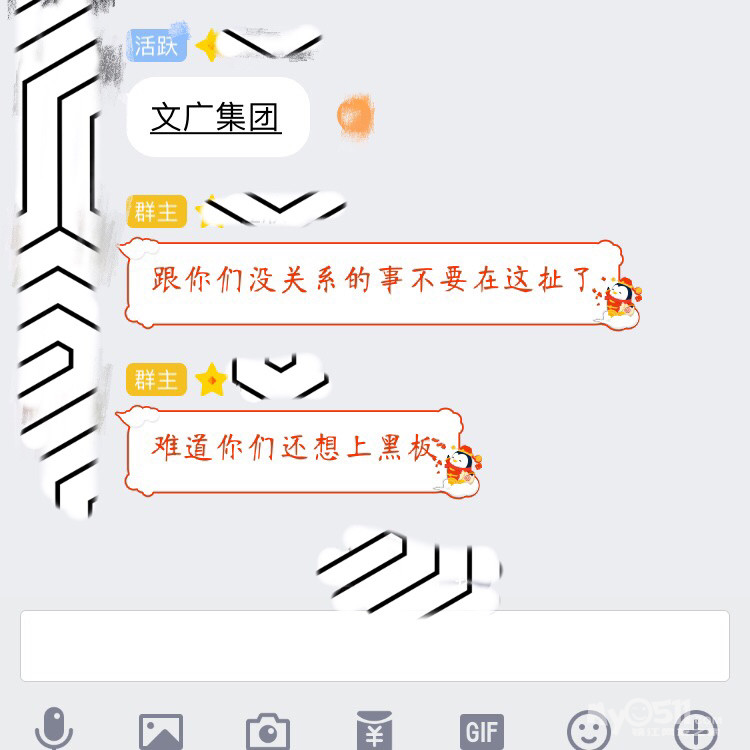Open the photo gallery picker

(160, 731)
